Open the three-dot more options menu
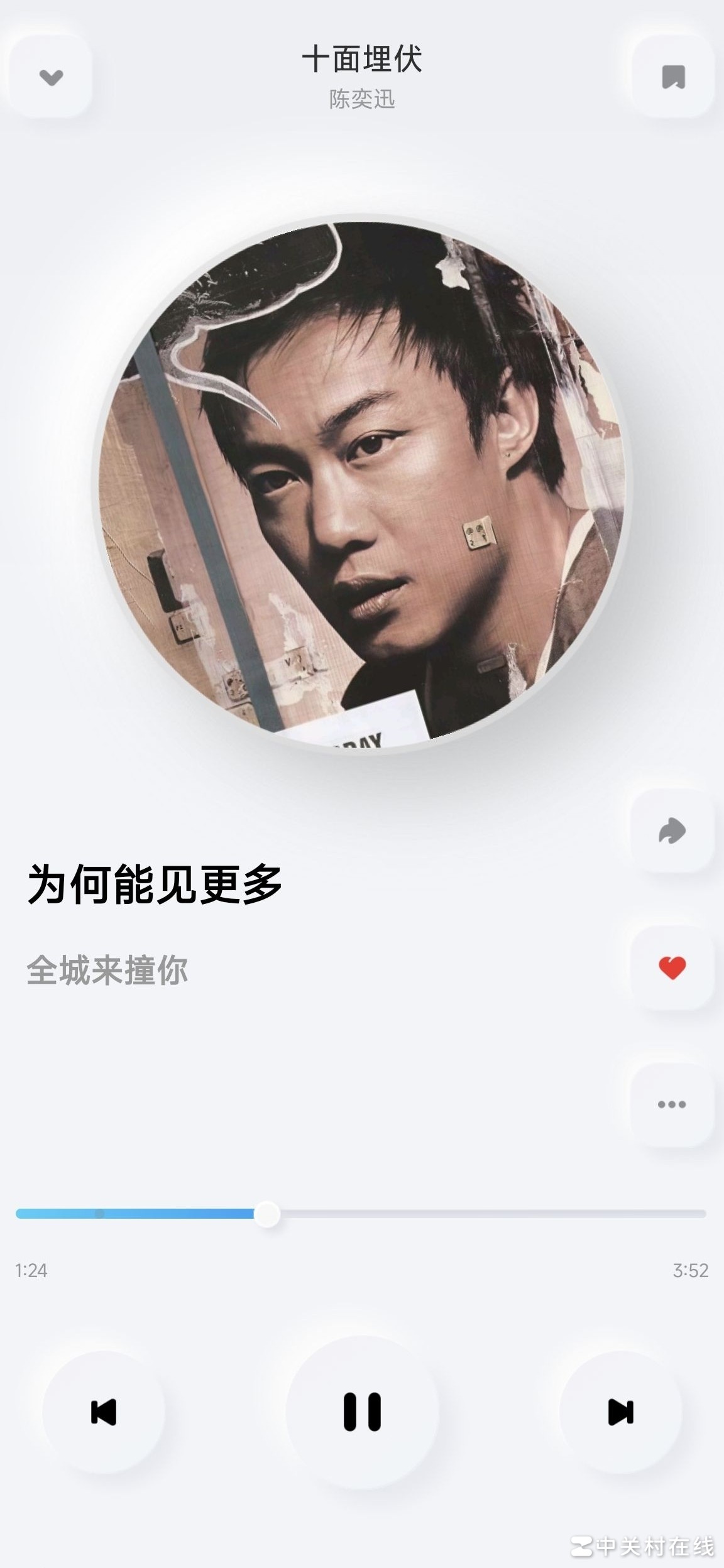Screen dimensions: 724x1568 (672, 1104)
